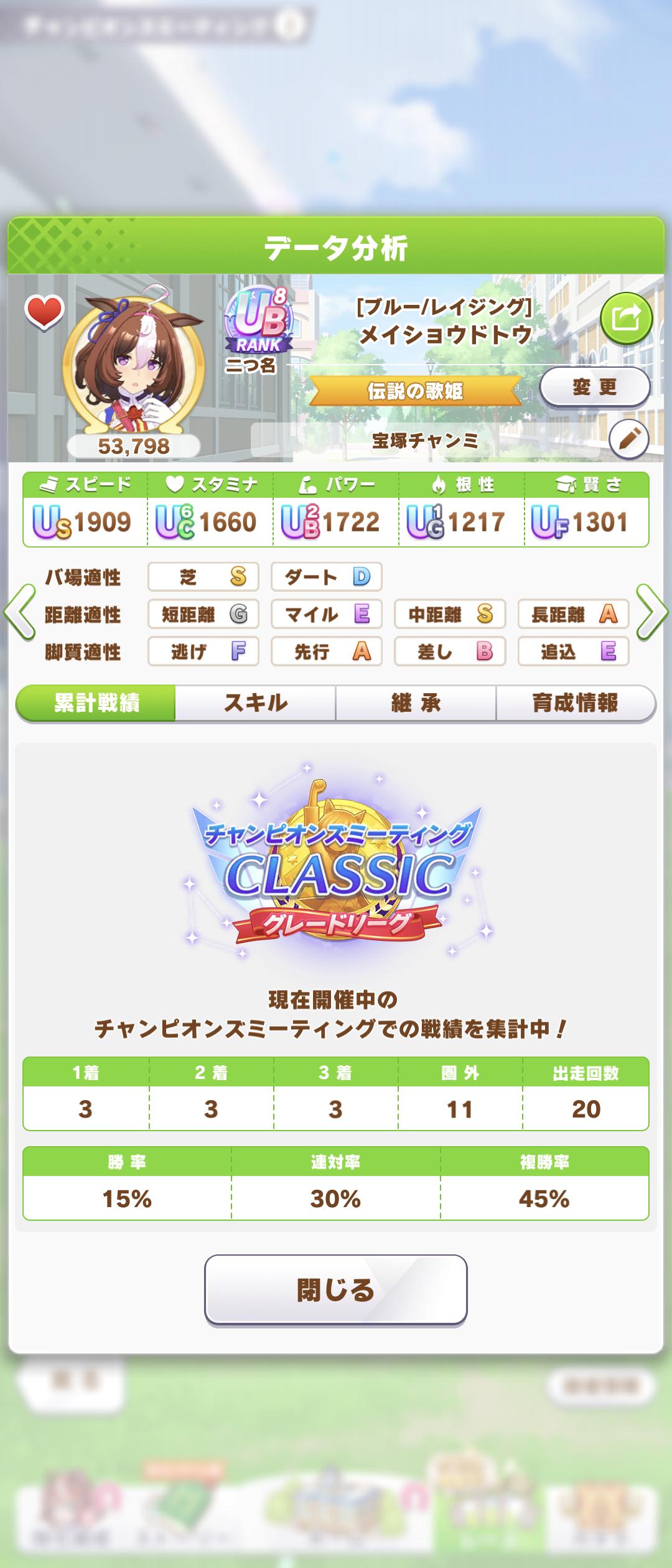
Task: Close the dialog with 閉じる button
Action: point(335,1290)
